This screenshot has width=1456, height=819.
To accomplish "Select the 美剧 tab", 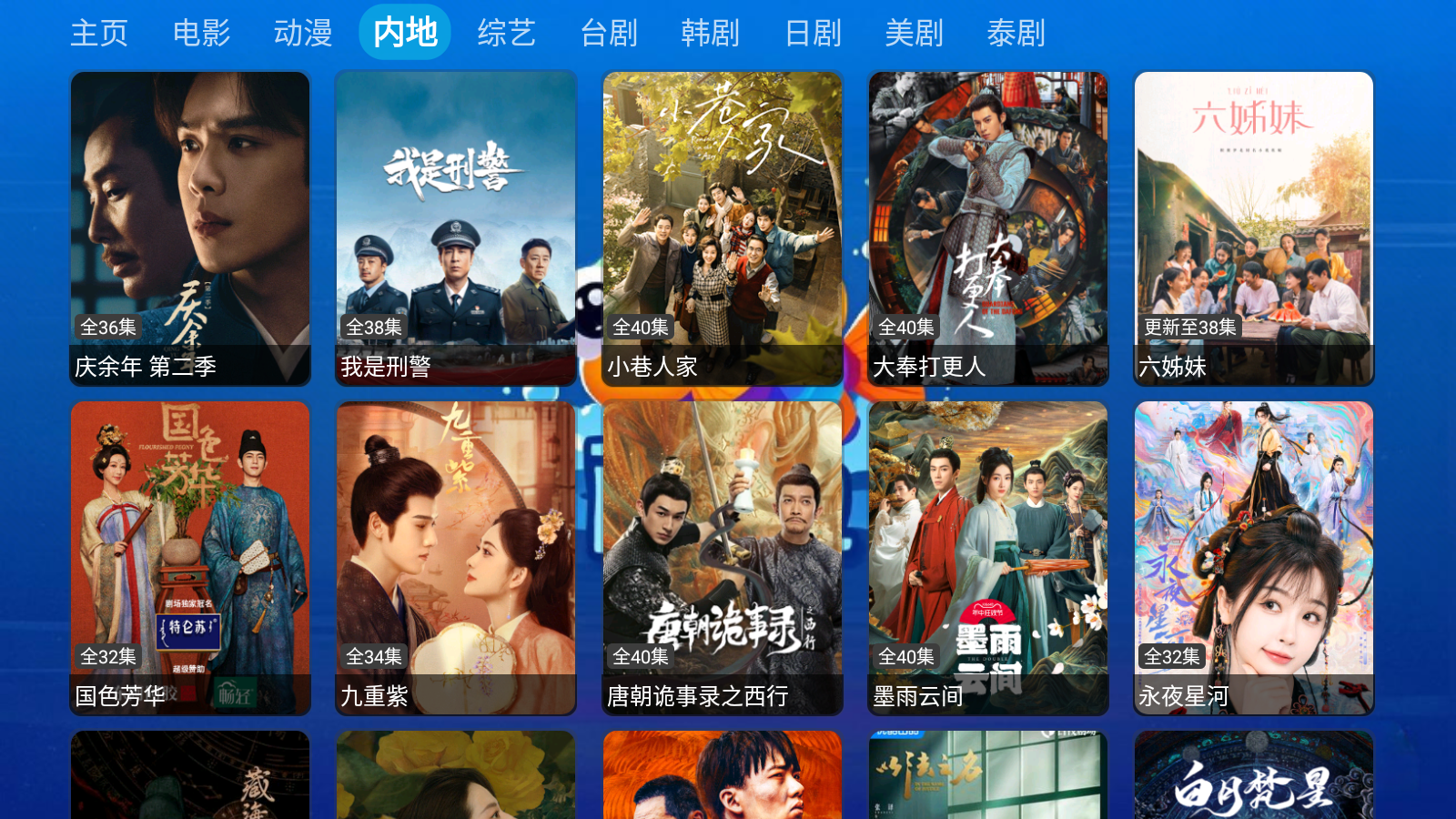I will tap(915, 33).
